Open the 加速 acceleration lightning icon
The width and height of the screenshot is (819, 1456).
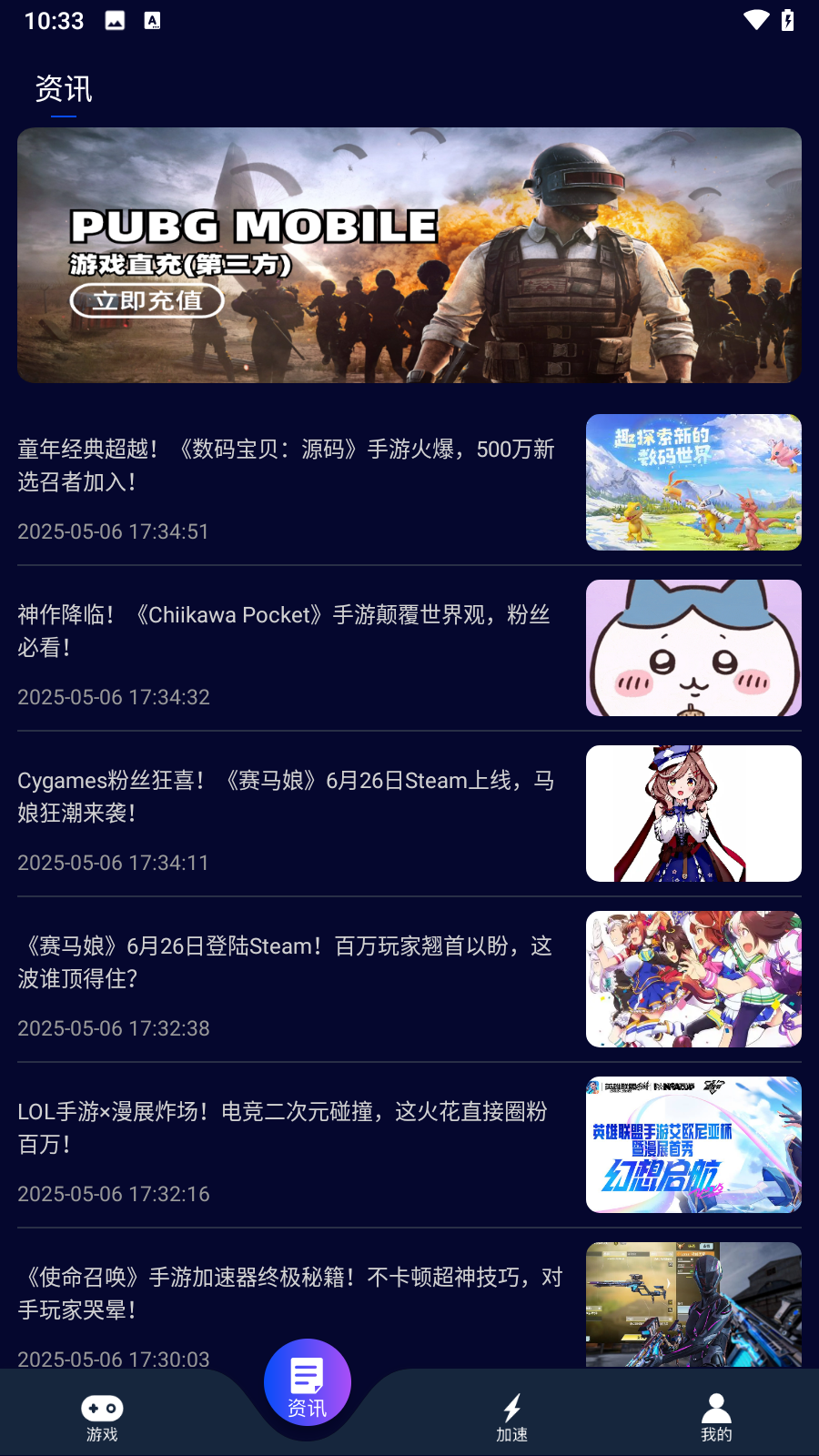point(511,1406)
